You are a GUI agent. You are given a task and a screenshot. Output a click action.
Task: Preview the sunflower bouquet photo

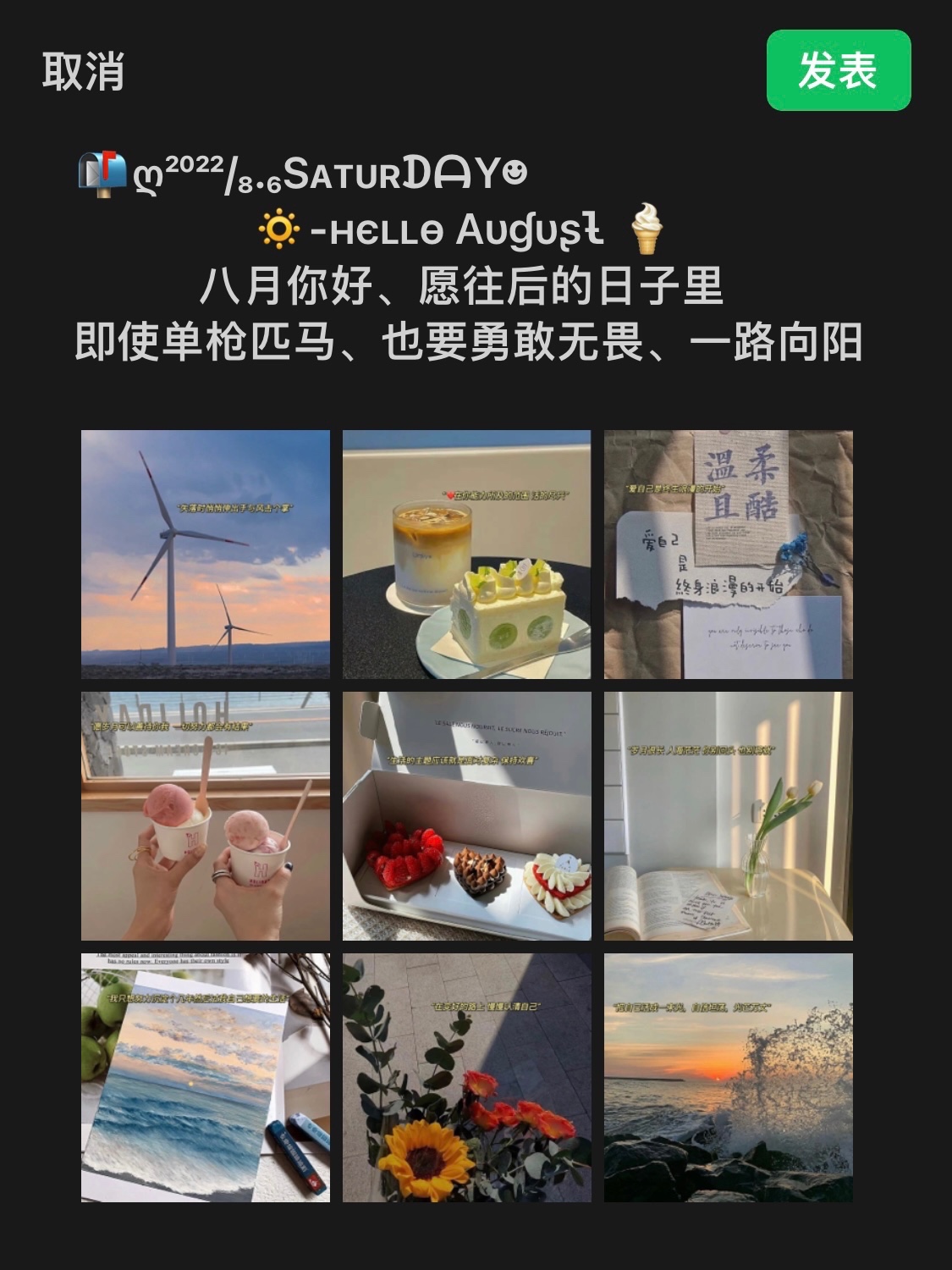click(466, 1078)
